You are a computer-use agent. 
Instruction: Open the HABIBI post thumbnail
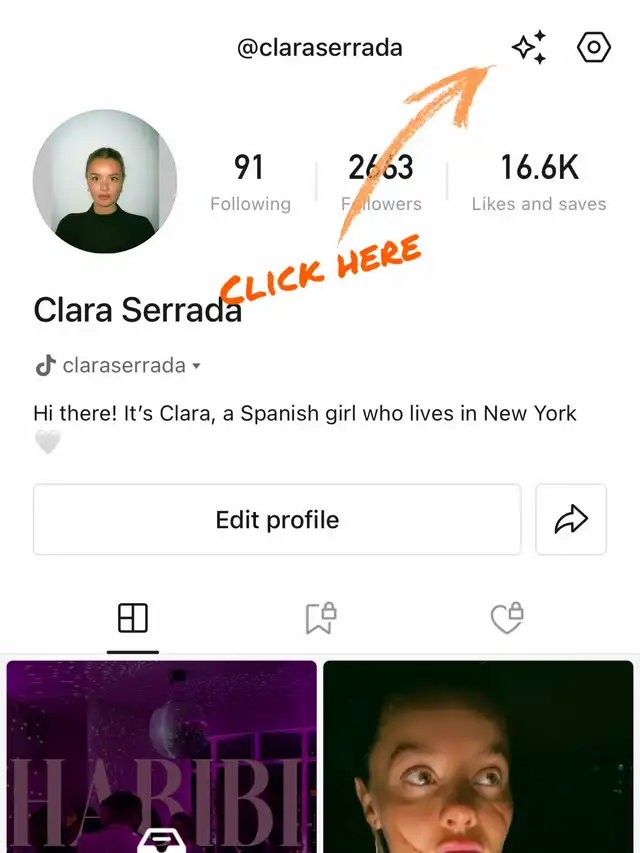(x=162, y=756)
